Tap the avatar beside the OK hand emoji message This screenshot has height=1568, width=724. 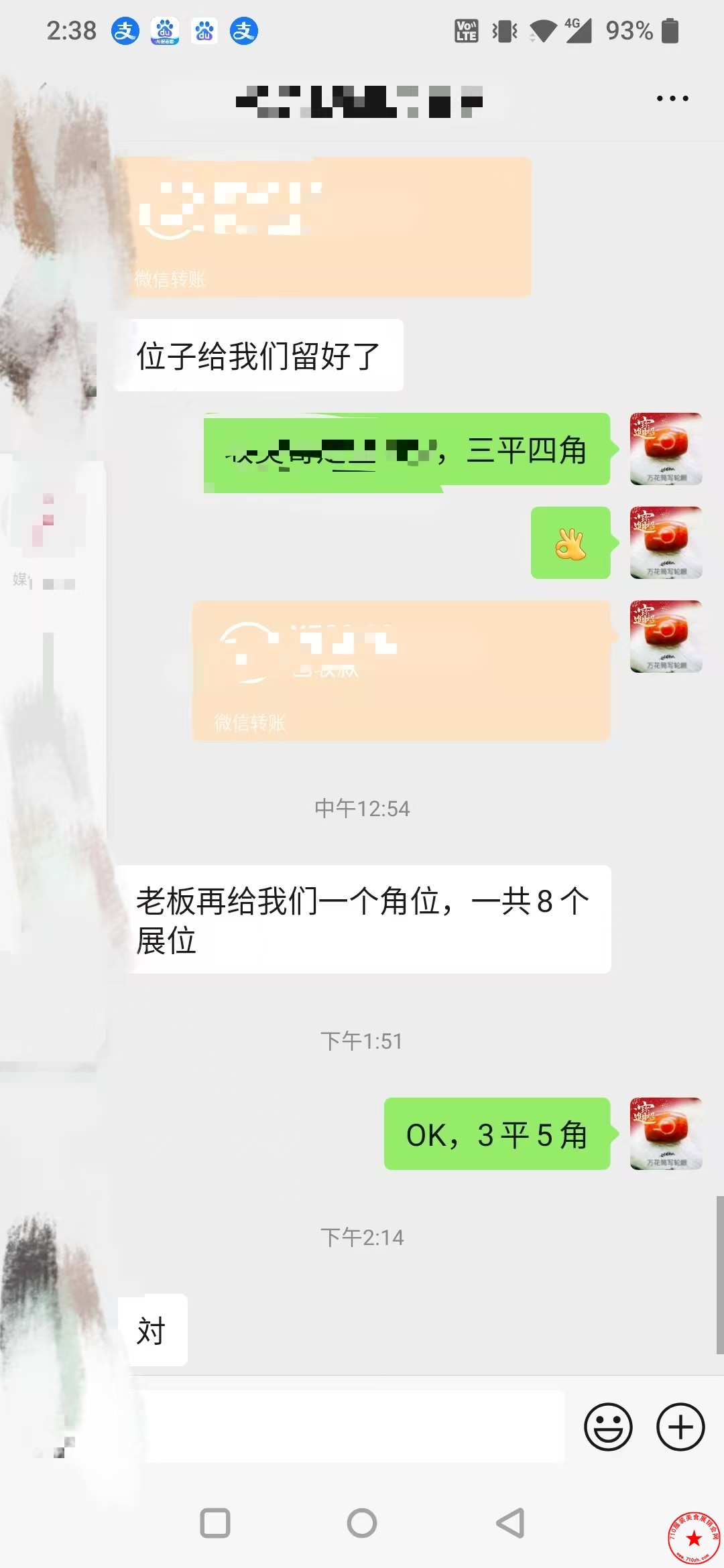pos(666,543)
